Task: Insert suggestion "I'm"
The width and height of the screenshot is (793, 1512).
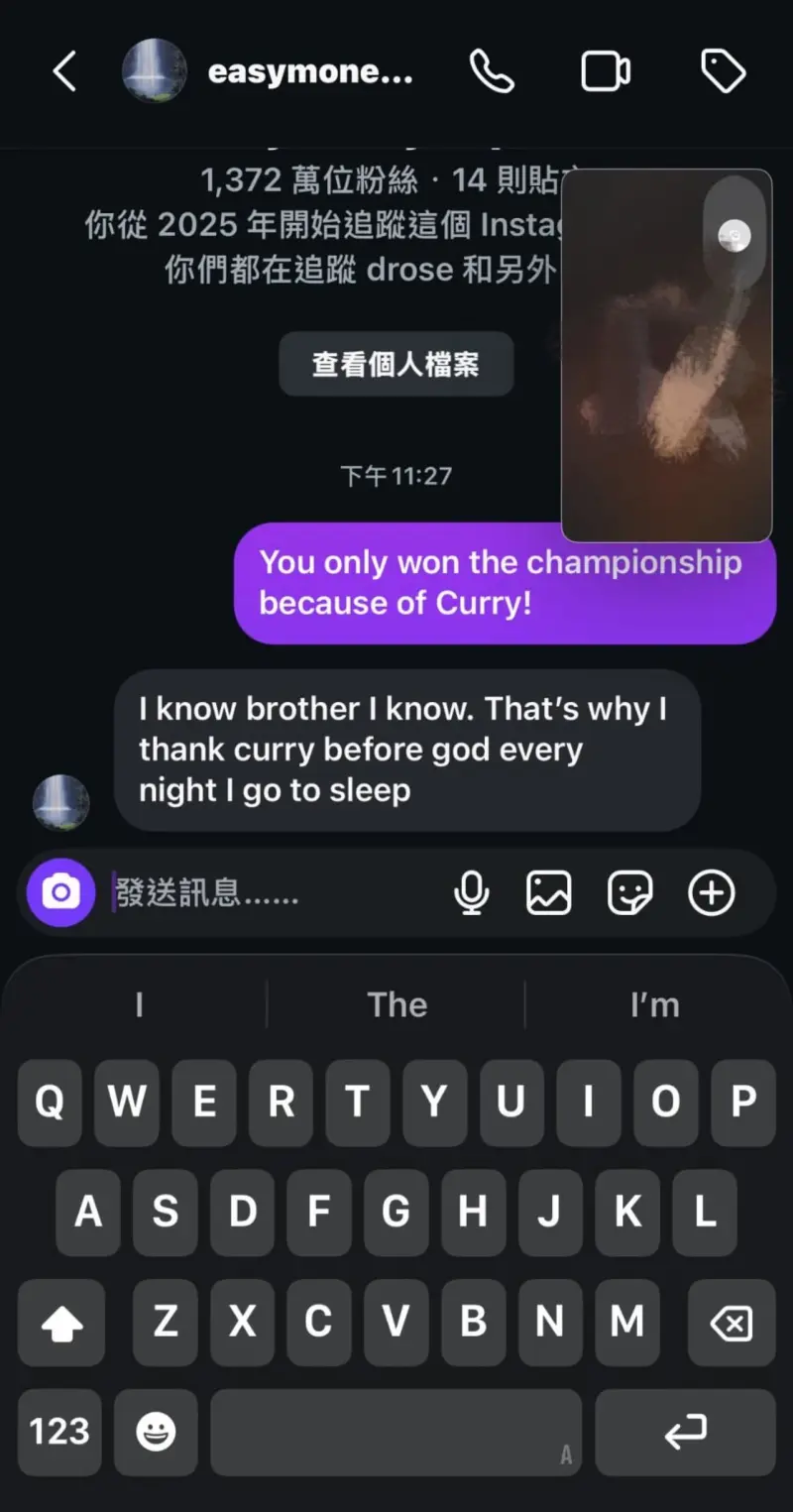Action: coord(654,1004)
